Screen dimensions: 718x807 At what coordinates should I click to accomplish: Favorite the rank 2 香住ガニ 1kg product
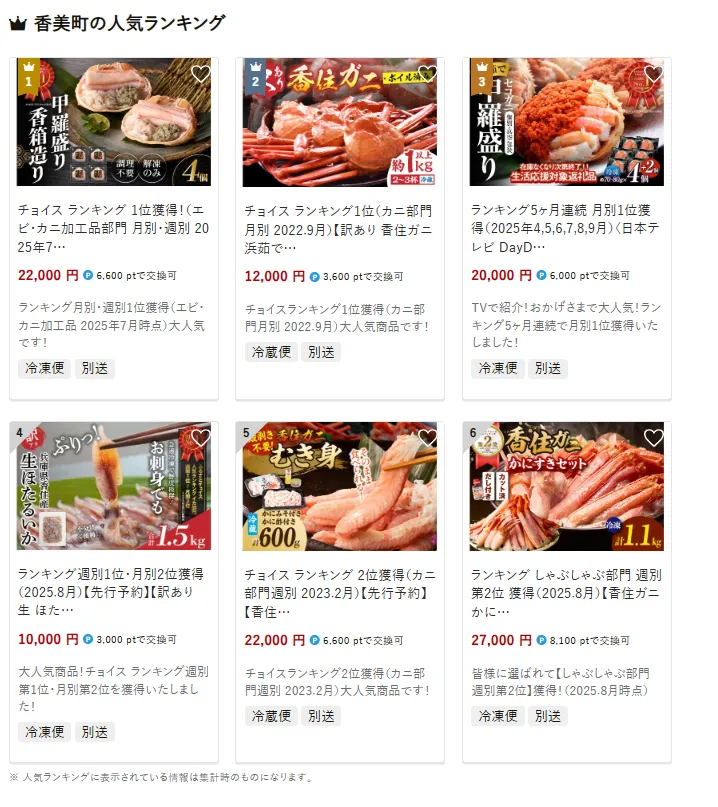pos(427,74)
